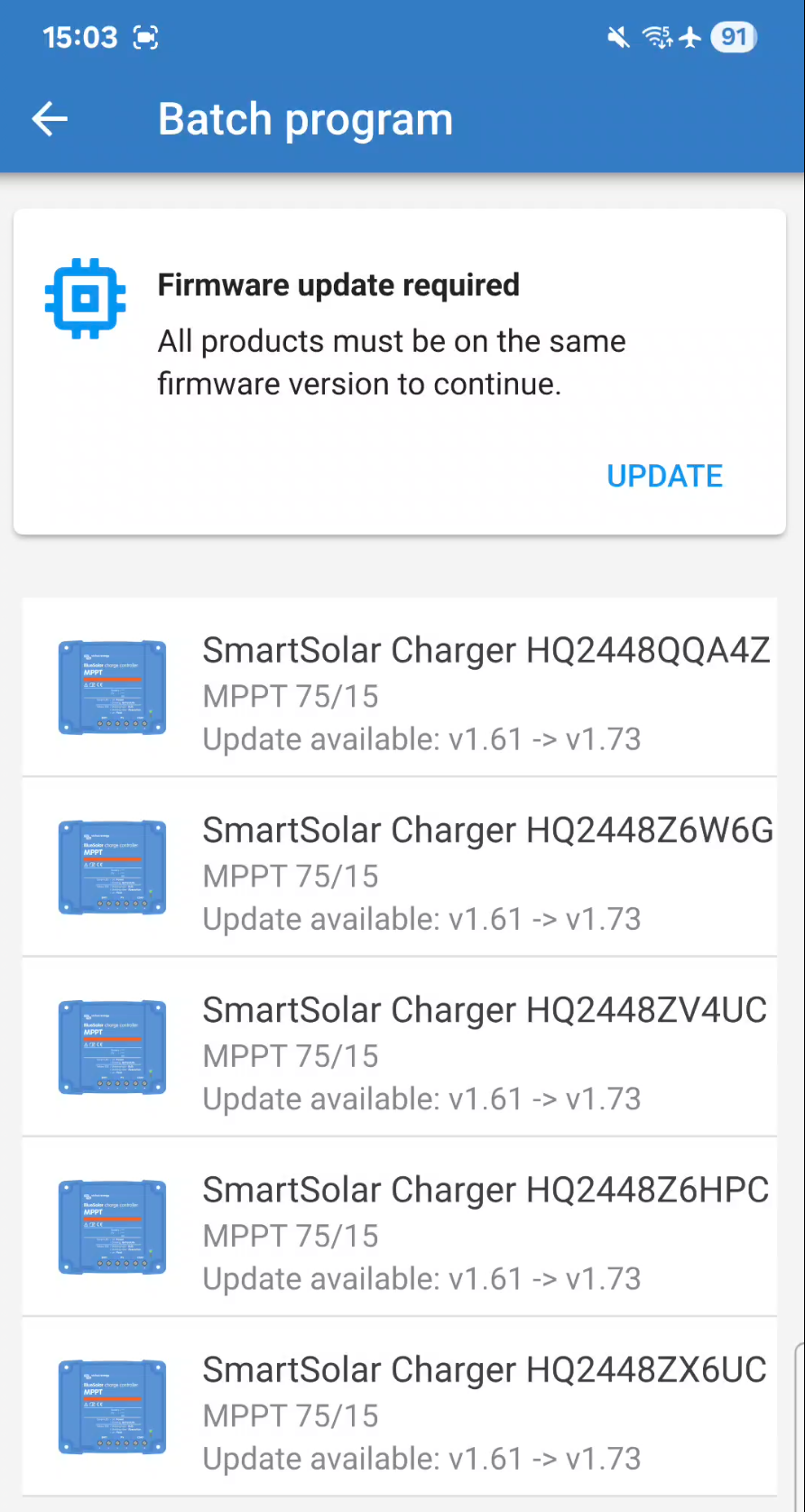Tap the airplane mode icon in status bar
Screen dimensions: 805x1512
[690, 37]
